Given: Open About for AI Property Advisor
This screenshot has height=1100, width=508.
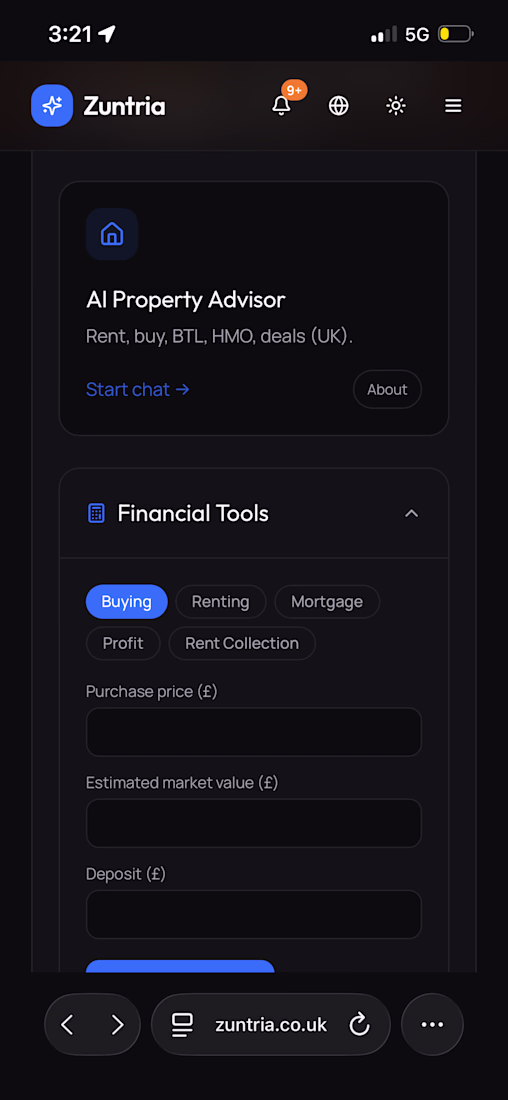Looking at the screenshot, I should 387,389.
